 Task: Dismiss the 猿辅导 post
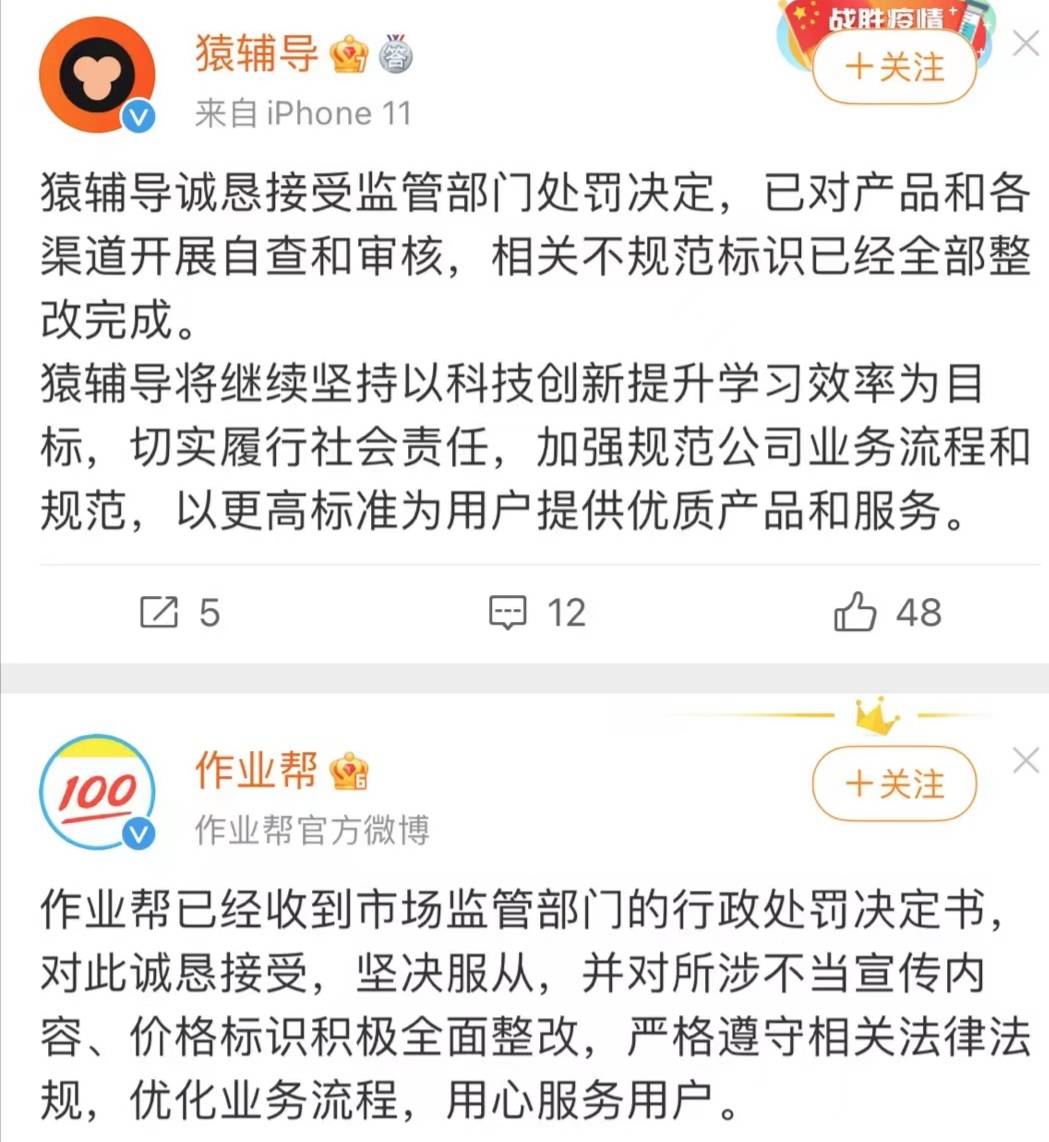[x=1026, y=43]
